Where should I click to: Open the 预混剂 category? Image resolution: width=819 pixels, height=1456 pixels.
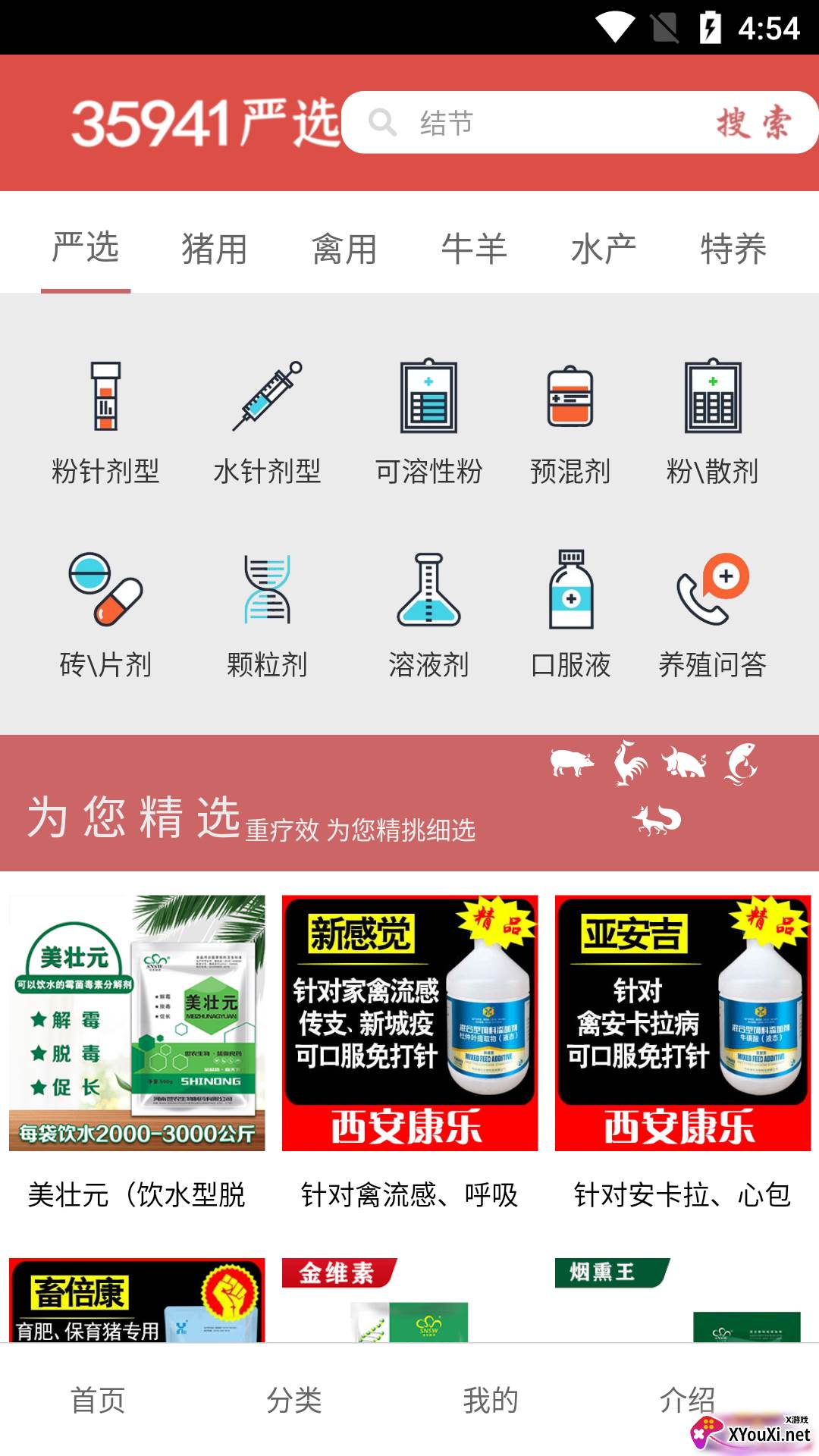click(570, 423)
